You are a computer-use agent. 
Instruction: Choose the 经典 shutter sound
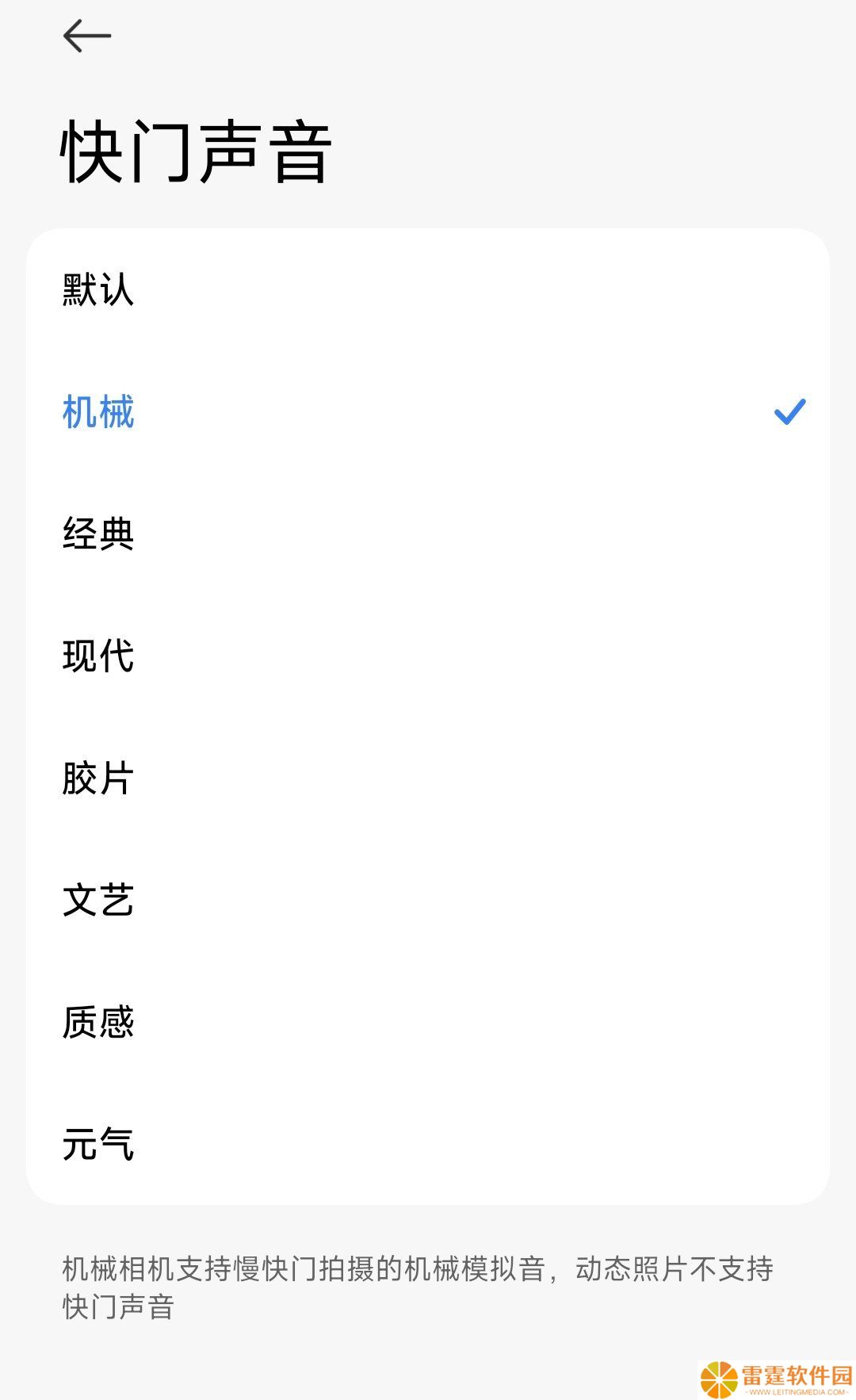(428, 534)
